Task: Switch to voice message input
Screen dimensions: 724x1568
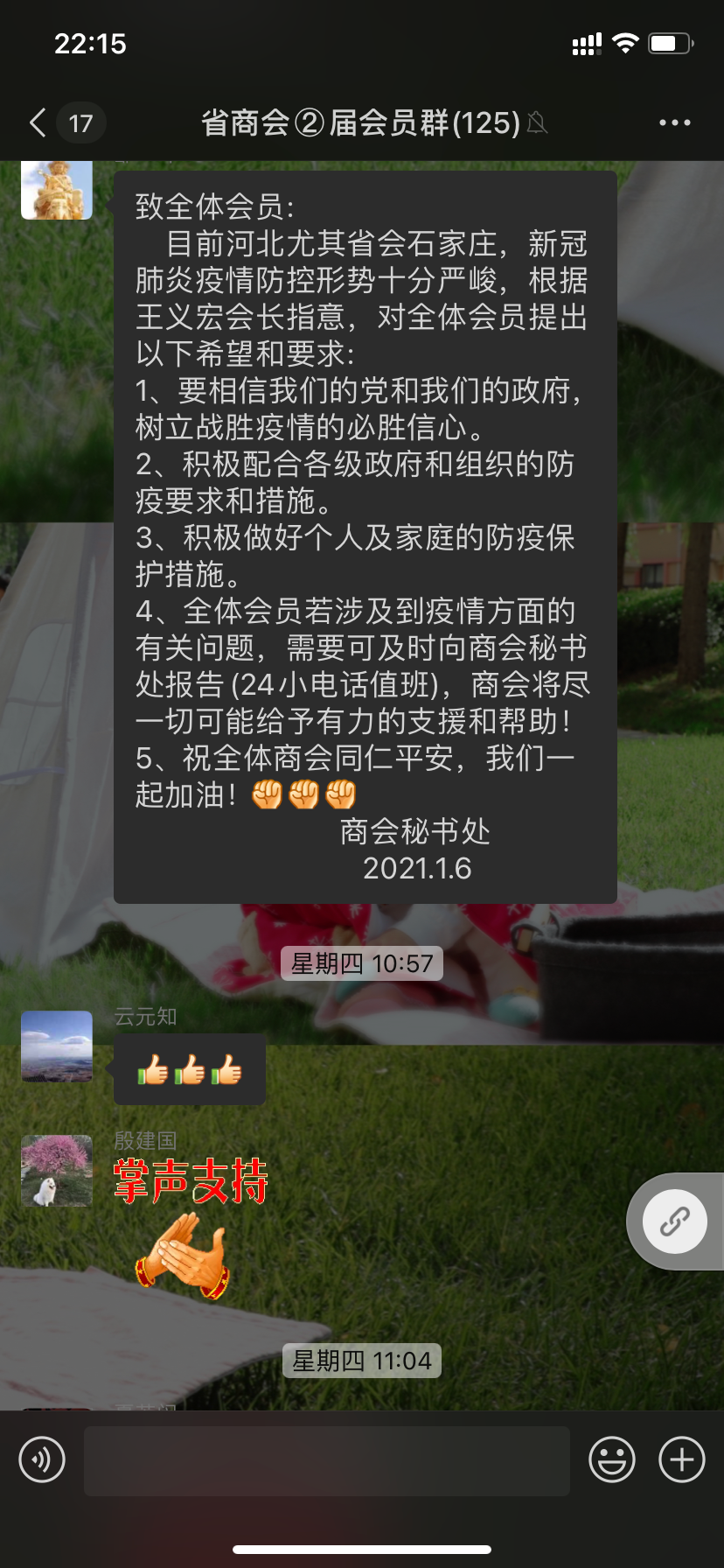Action: coord(42,1459)
